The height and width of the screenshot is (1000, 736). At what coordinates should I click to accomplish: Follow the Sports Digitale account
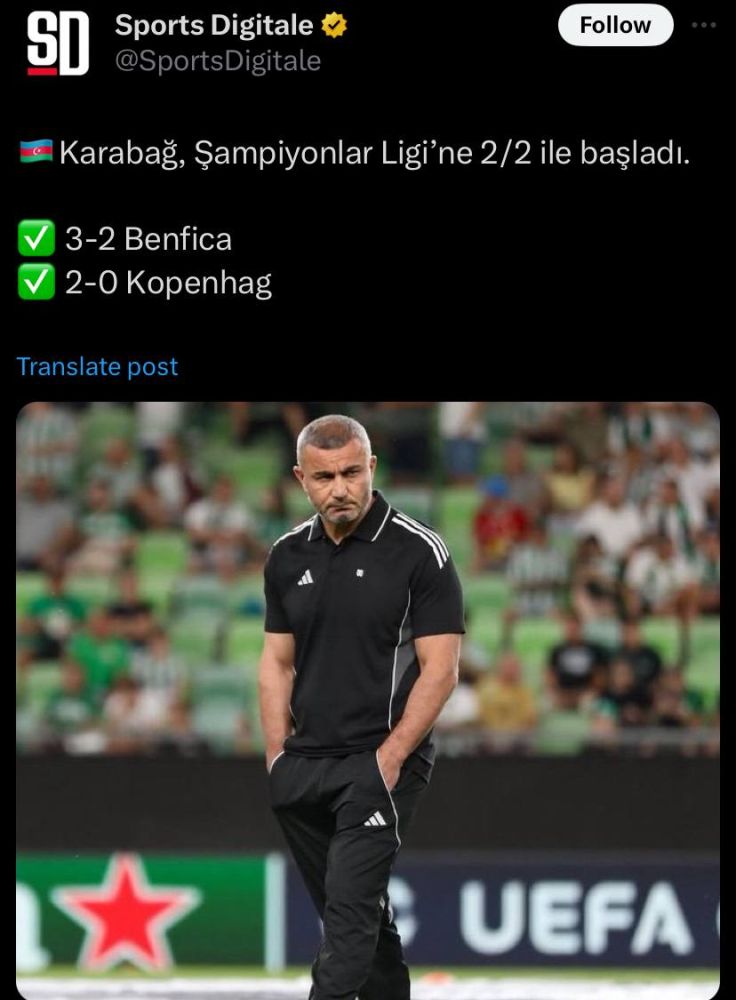(615, 25)
